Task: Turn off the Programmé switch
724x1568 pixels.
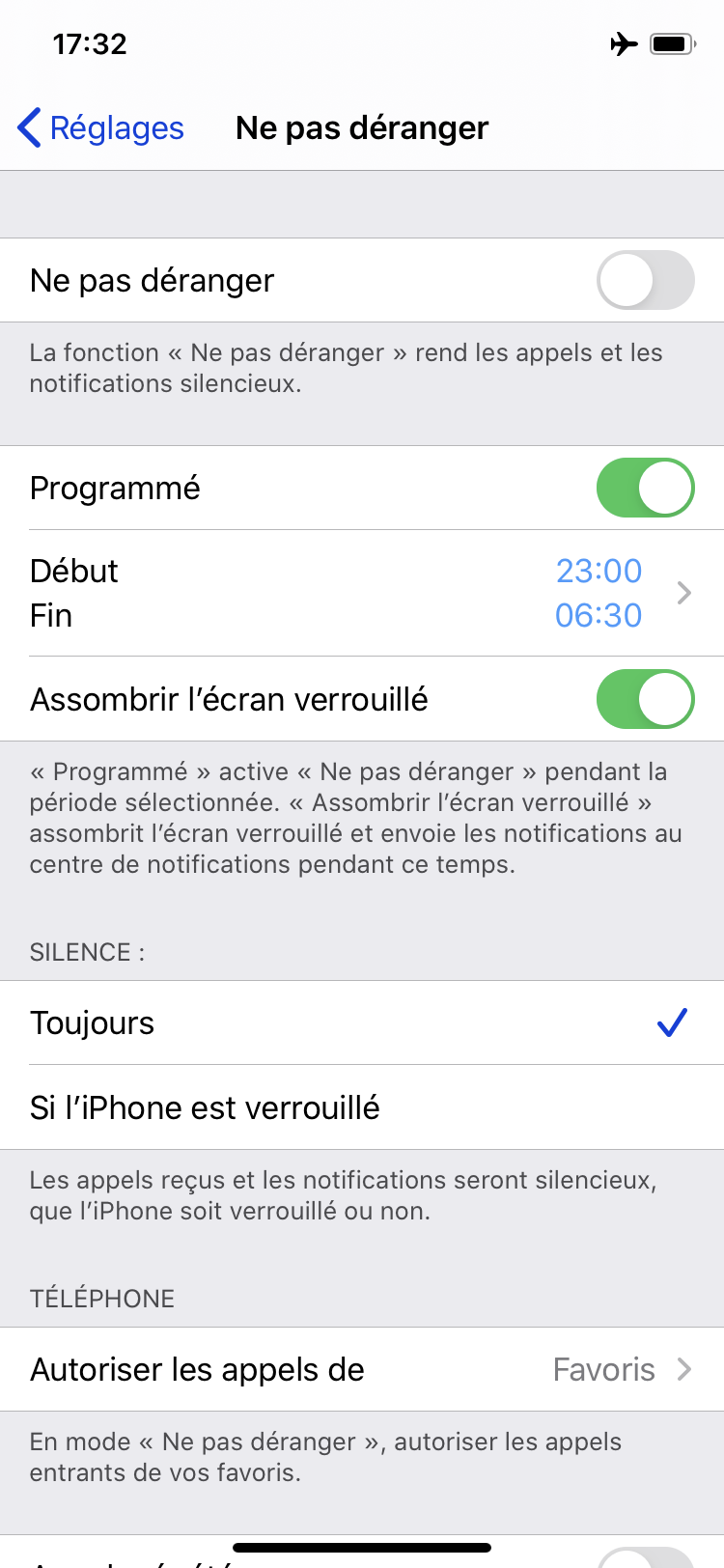Action: [x=645, y=488]
